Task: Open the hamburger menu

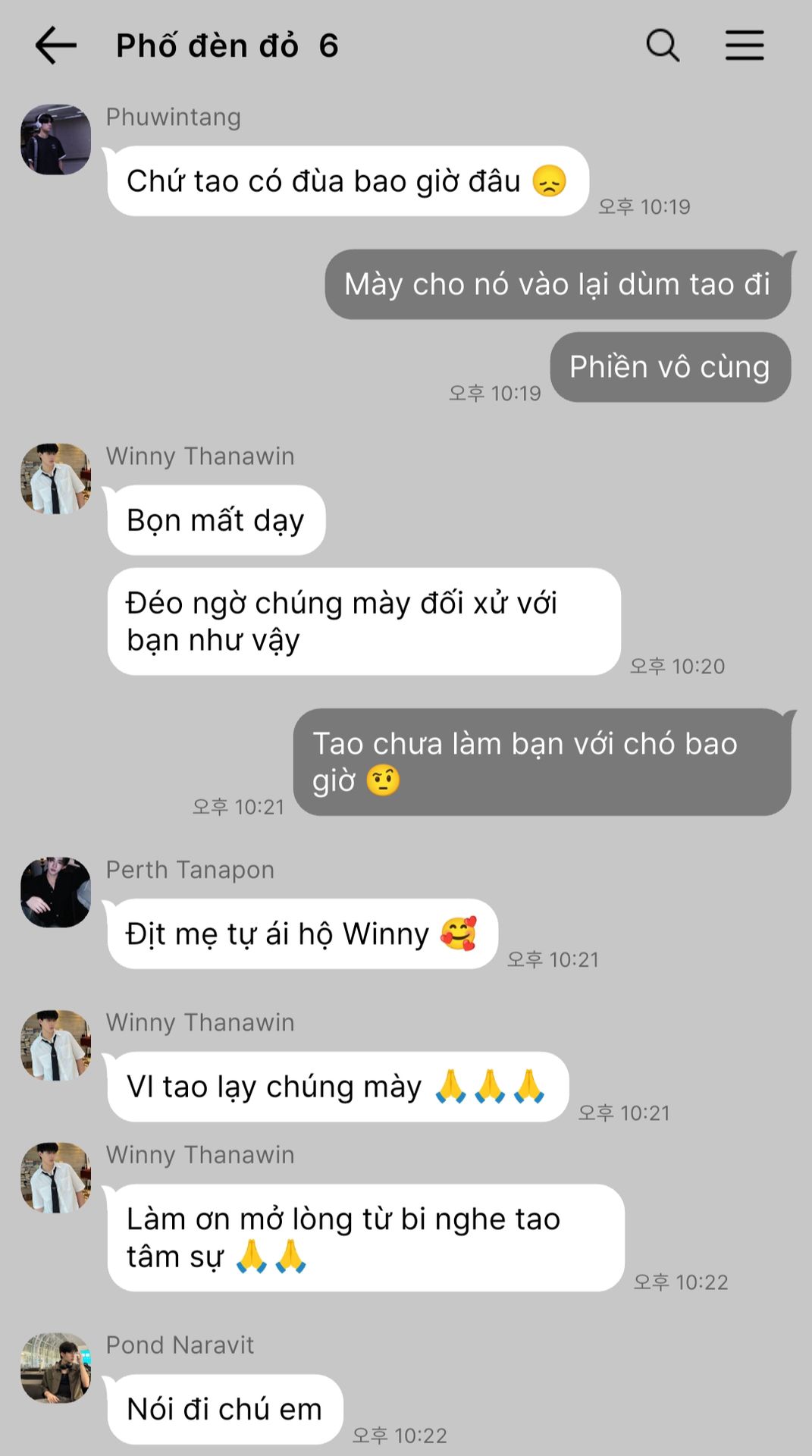Action: pos(745,45)
